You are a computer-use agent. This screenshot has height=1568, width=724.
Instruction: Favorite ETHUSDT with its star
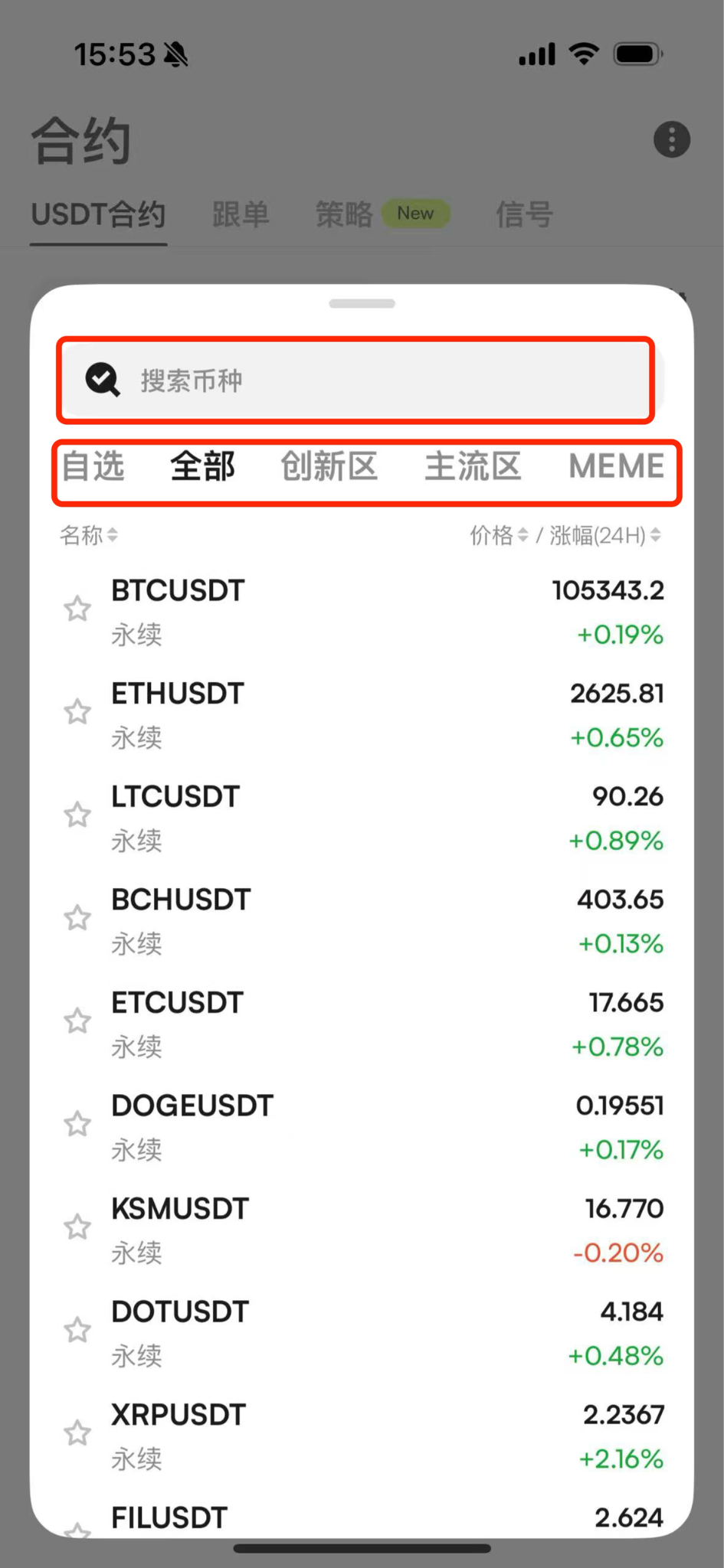[77, 712]
